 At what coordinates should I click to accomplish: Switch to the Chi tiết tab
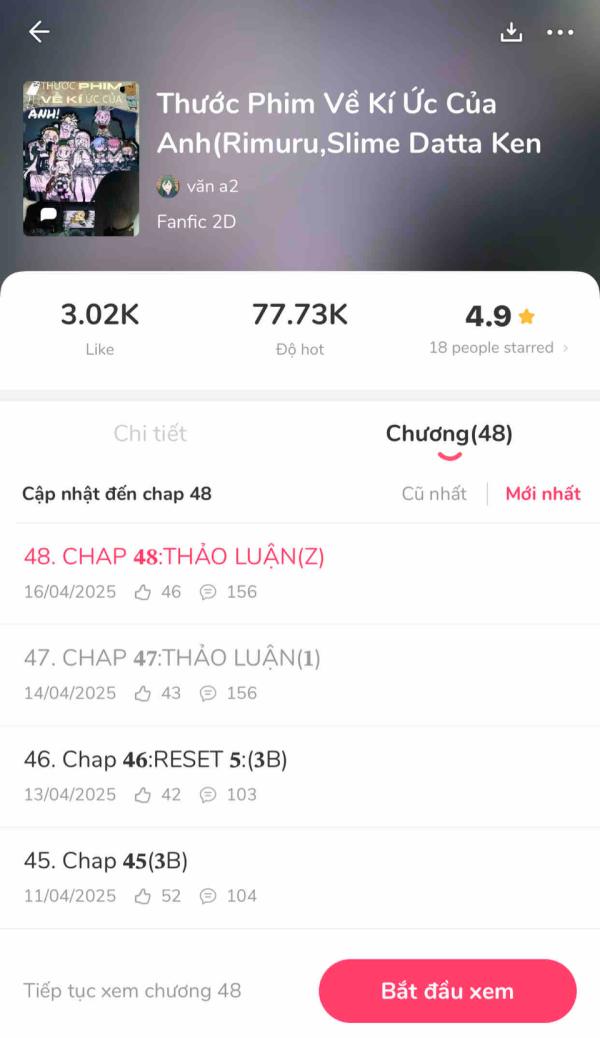[150, 433]
